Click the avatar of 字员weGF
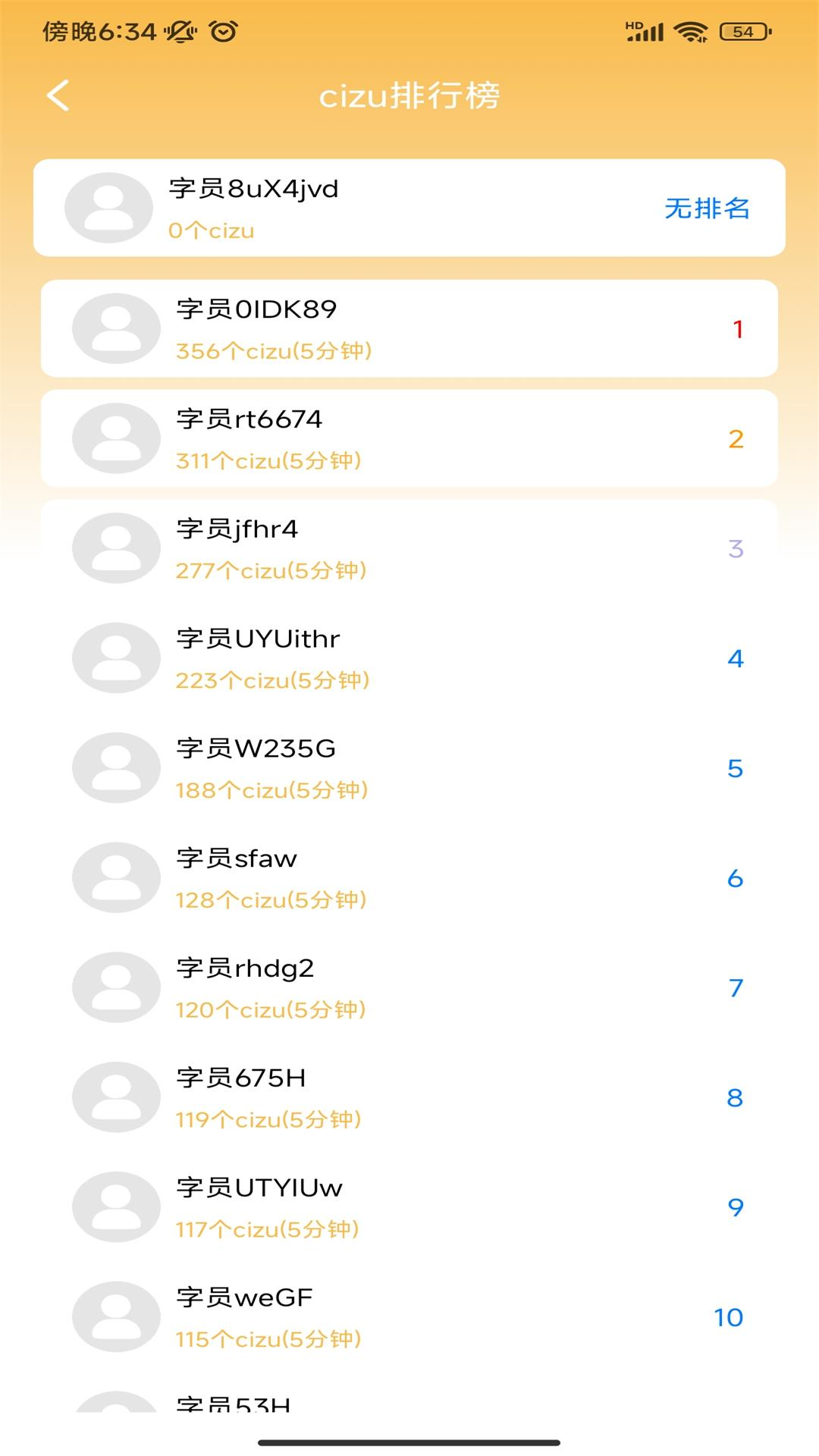Viewport: 819px width, 1456px height. [x=115, y=1316]
